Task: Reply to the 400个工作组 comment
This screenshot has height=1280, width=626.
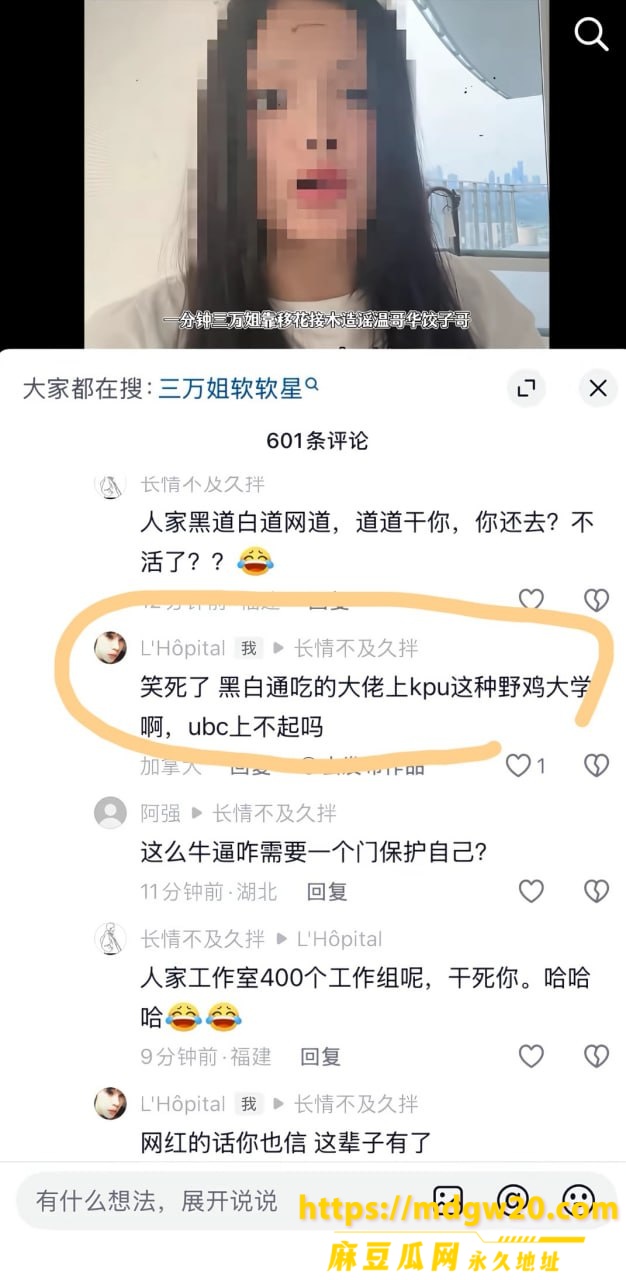Action: tap(321, 1056)
